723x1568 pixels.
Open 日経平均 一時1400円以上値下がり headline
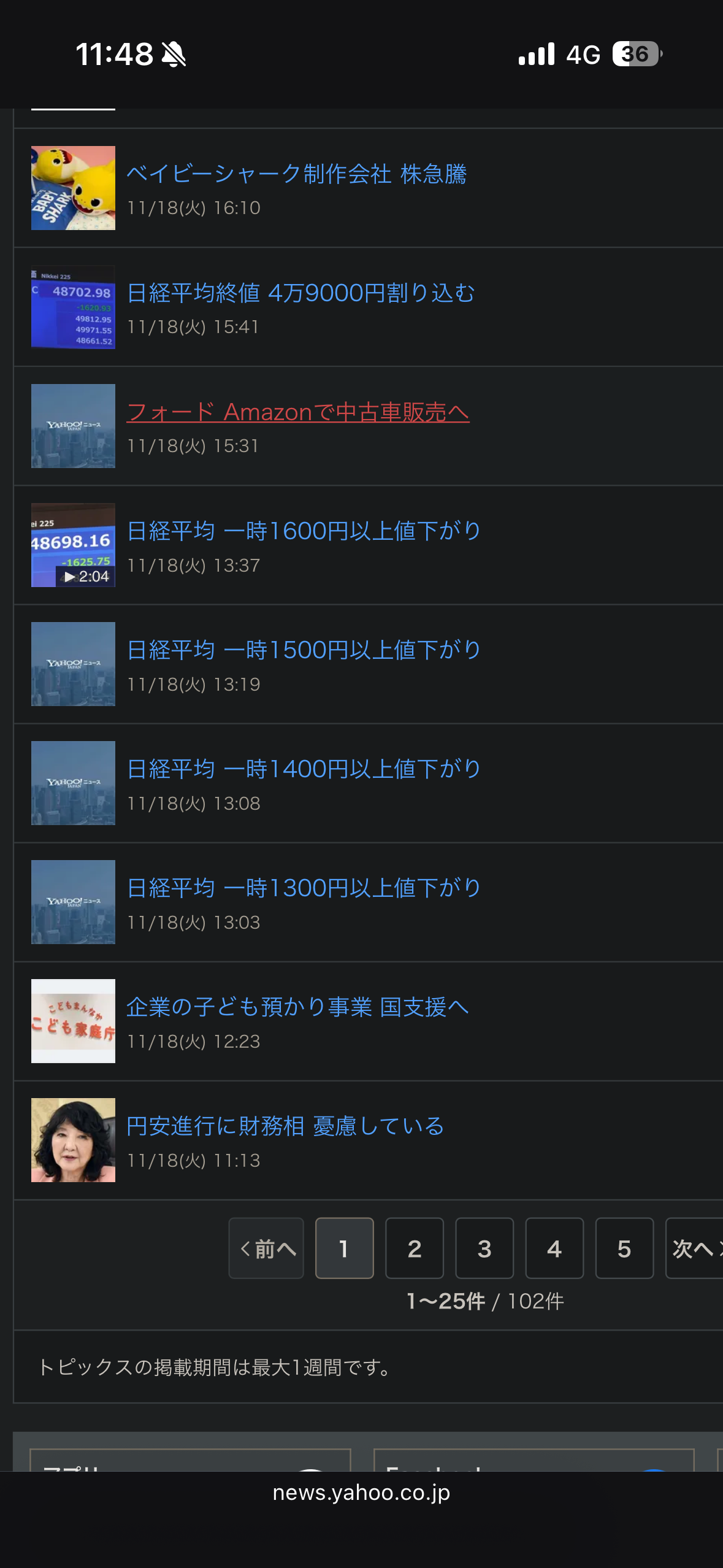click(304, 769)
